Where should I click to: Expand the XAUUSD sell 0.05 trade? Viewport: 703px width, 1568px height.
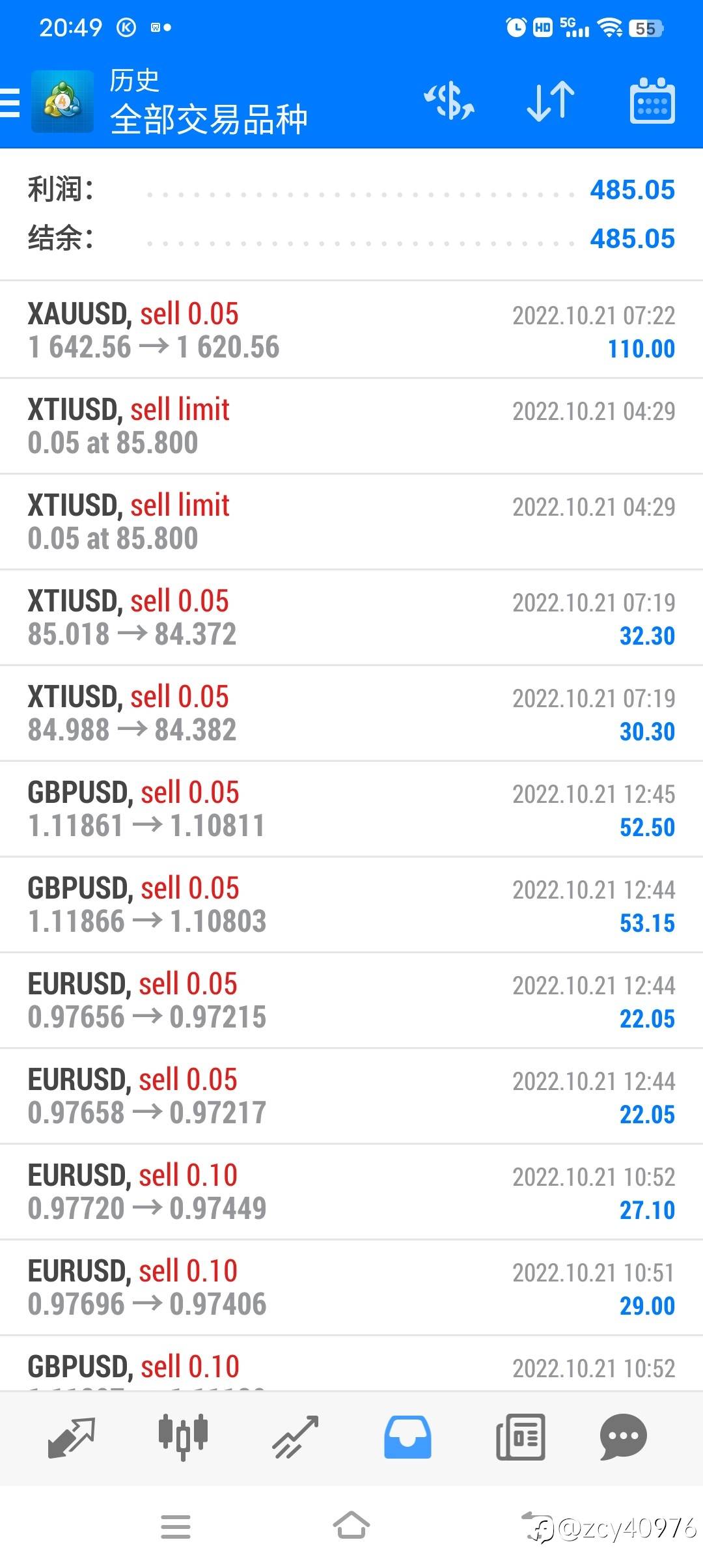pos(351,330)
